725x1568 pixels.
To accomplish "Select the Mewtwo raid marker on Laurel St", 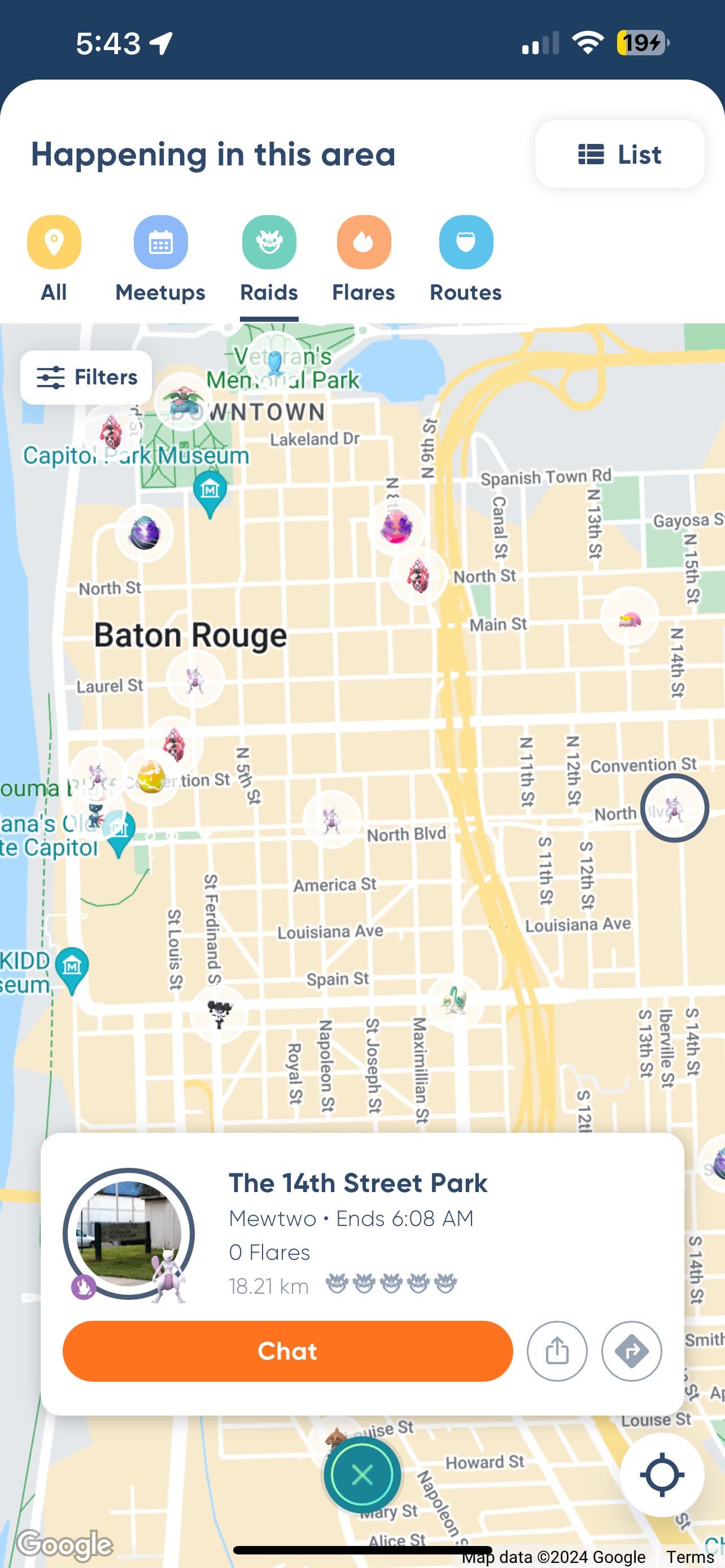I will [195, 678].
